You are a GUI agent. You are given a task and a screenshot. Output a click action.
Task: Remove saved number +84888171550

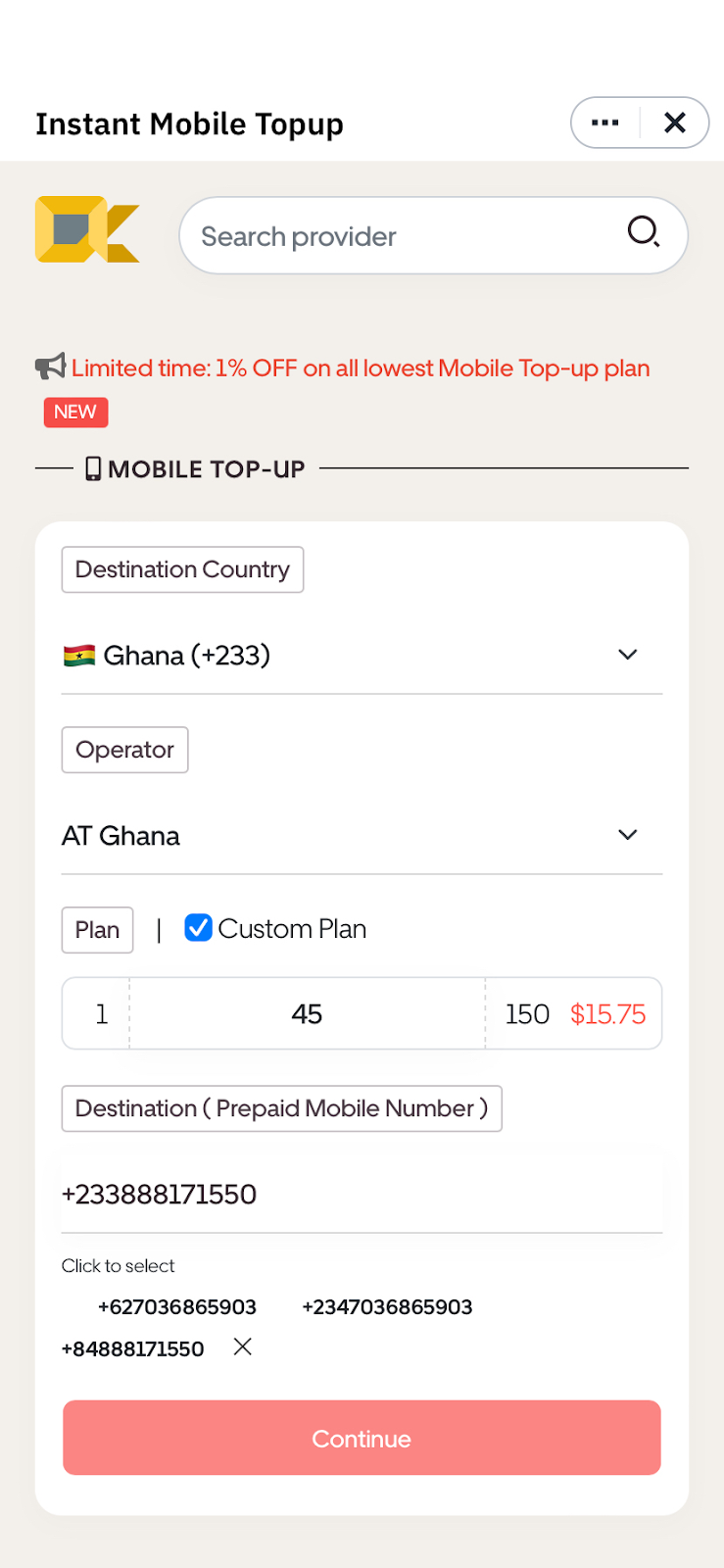click(x=243, y=1347)
